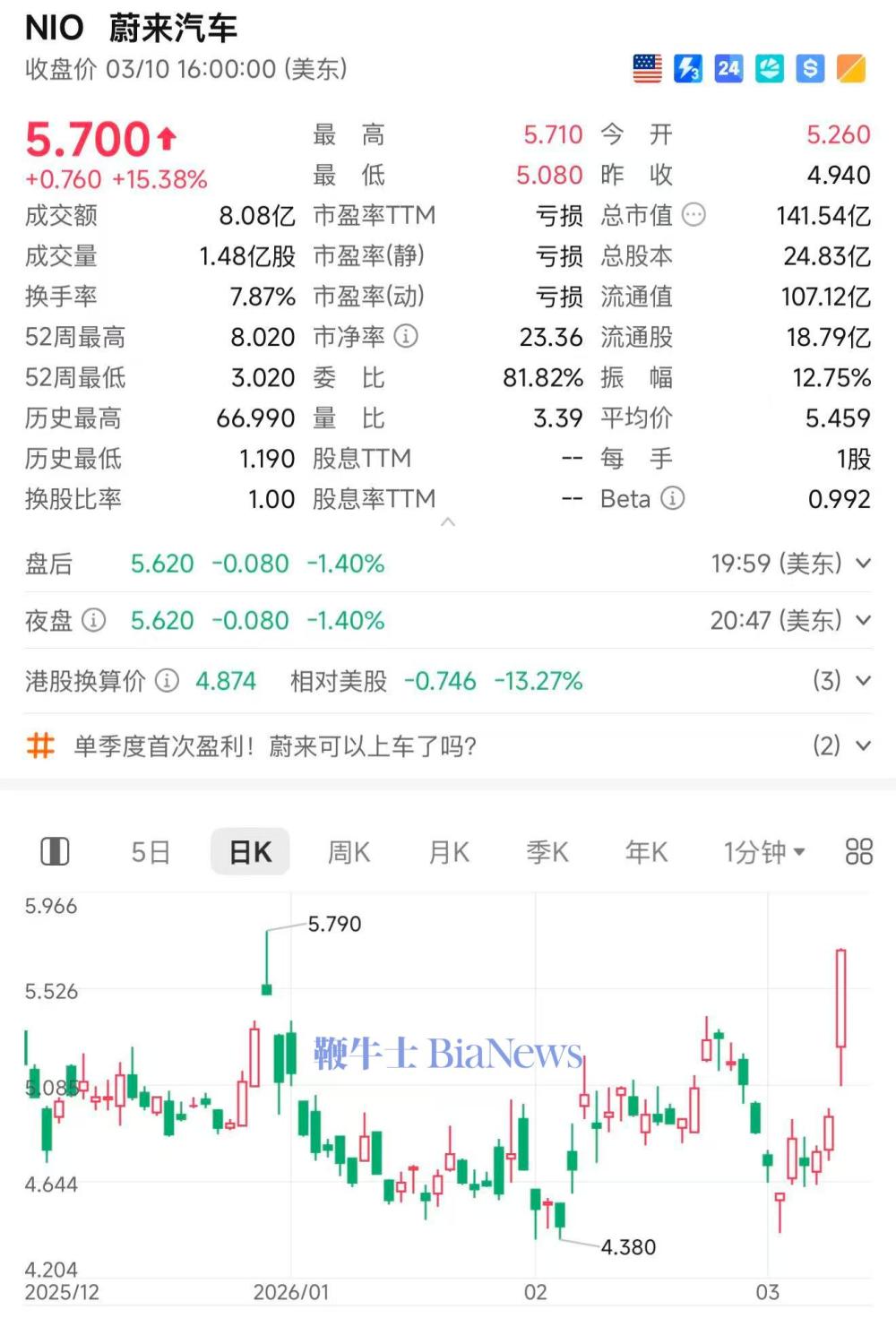Expand the 夜盘 overnight row
This screenshot has height=1318, width=896.
point(863,620)
